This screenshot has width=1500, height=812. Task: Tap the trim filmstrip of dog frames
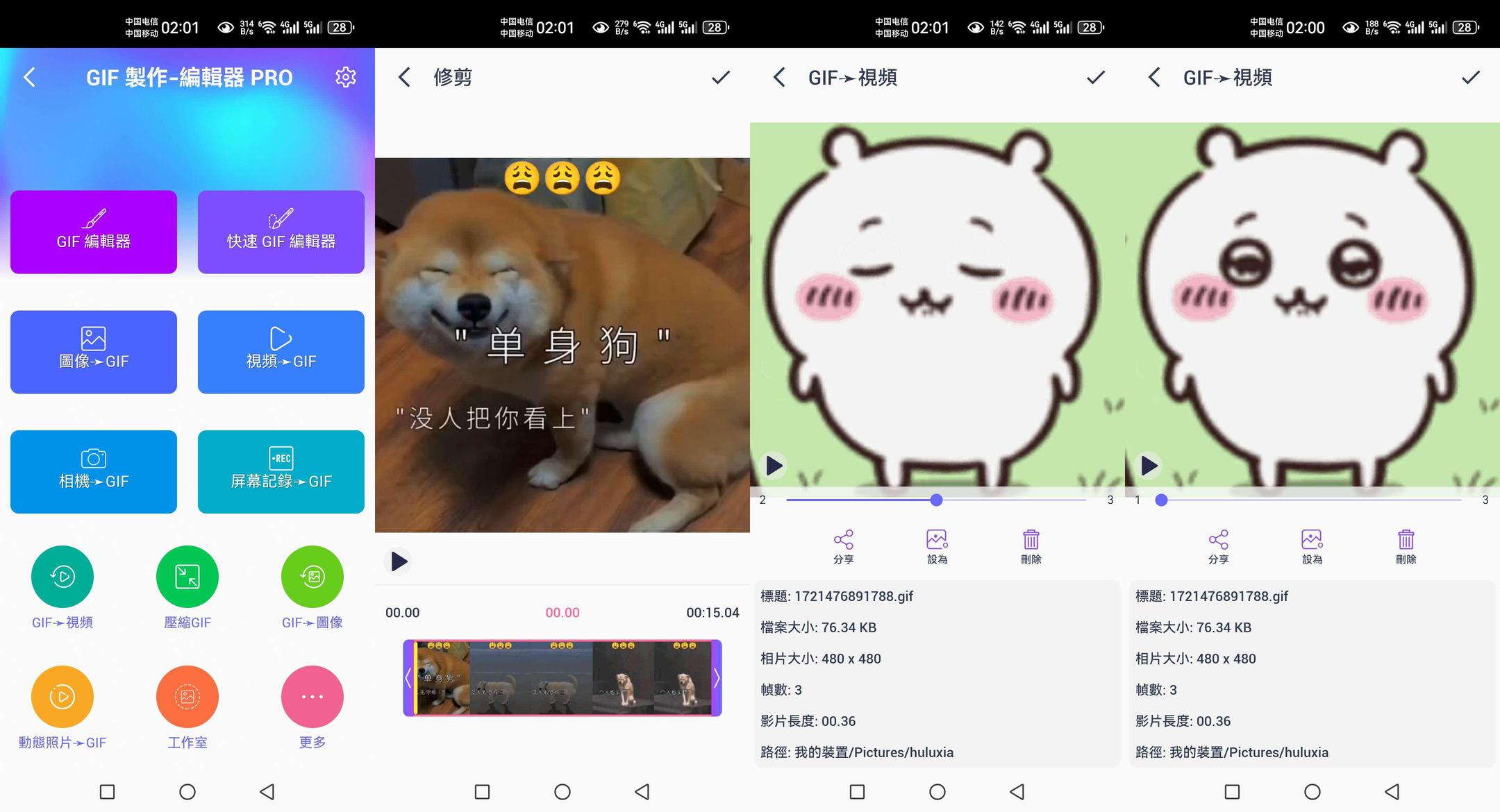tap(562, 678)
